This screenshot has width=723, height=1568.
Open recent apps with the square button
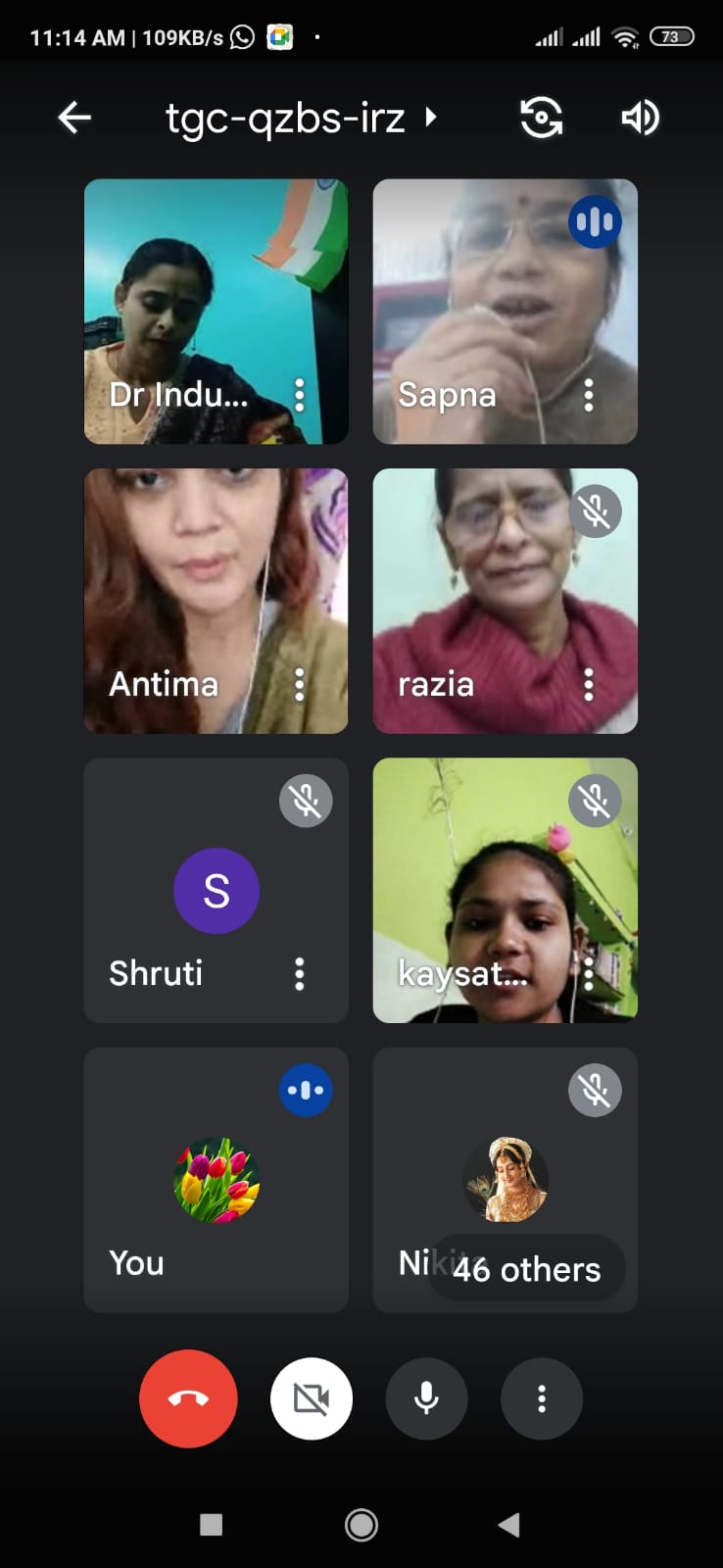pos(211,1525)
